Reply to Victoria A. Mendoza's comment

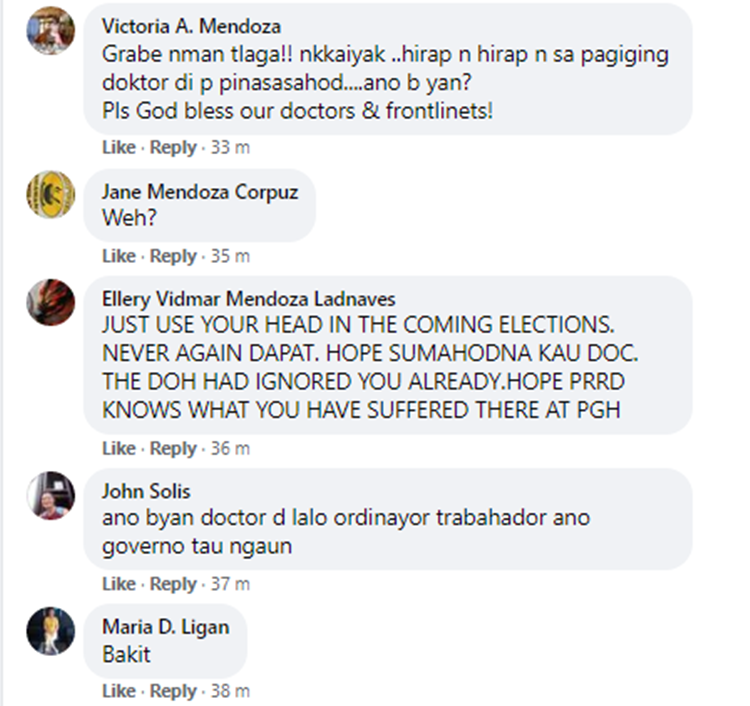click(173, 147)
